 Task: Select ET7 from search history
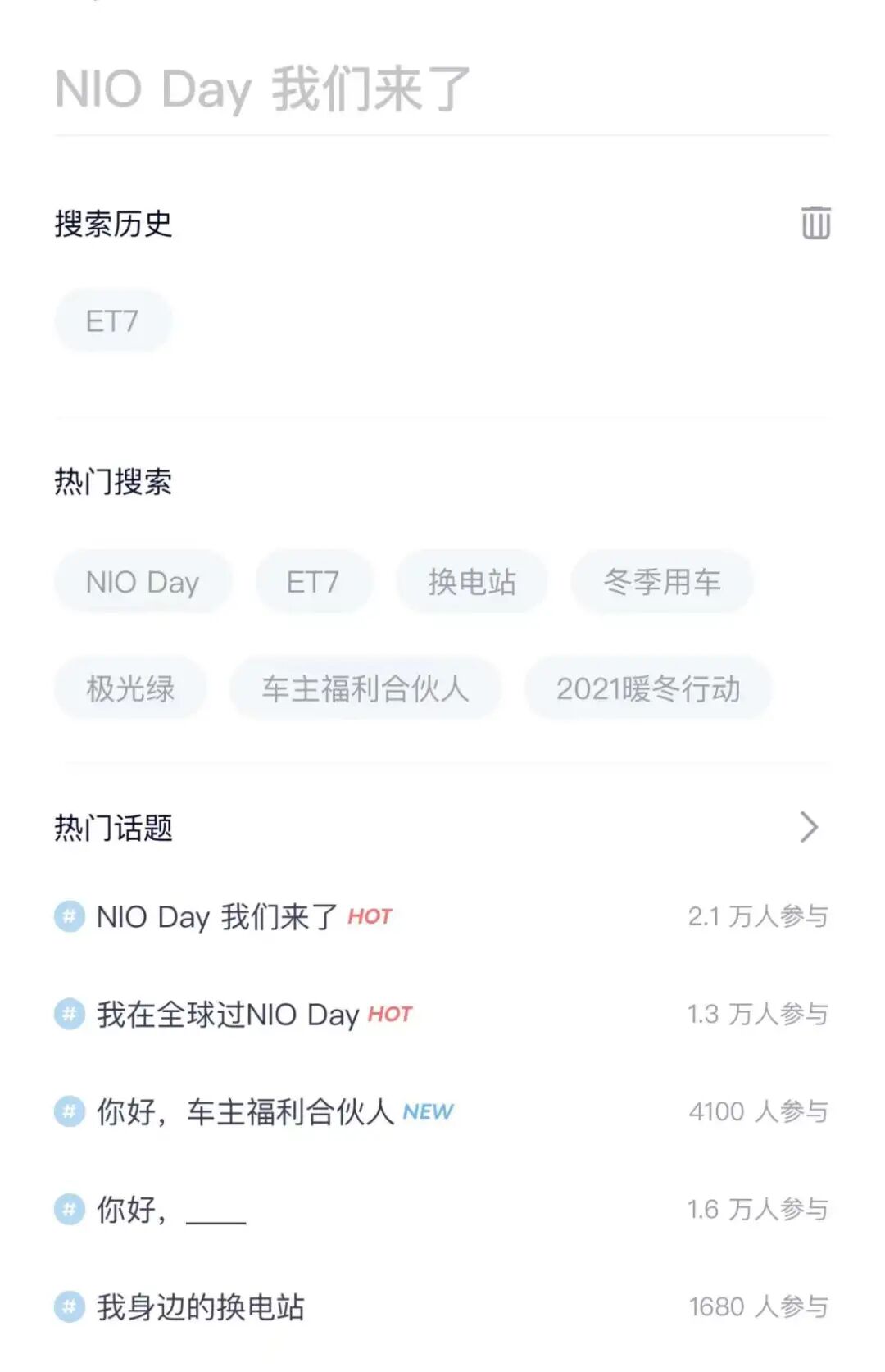[113, 320]
